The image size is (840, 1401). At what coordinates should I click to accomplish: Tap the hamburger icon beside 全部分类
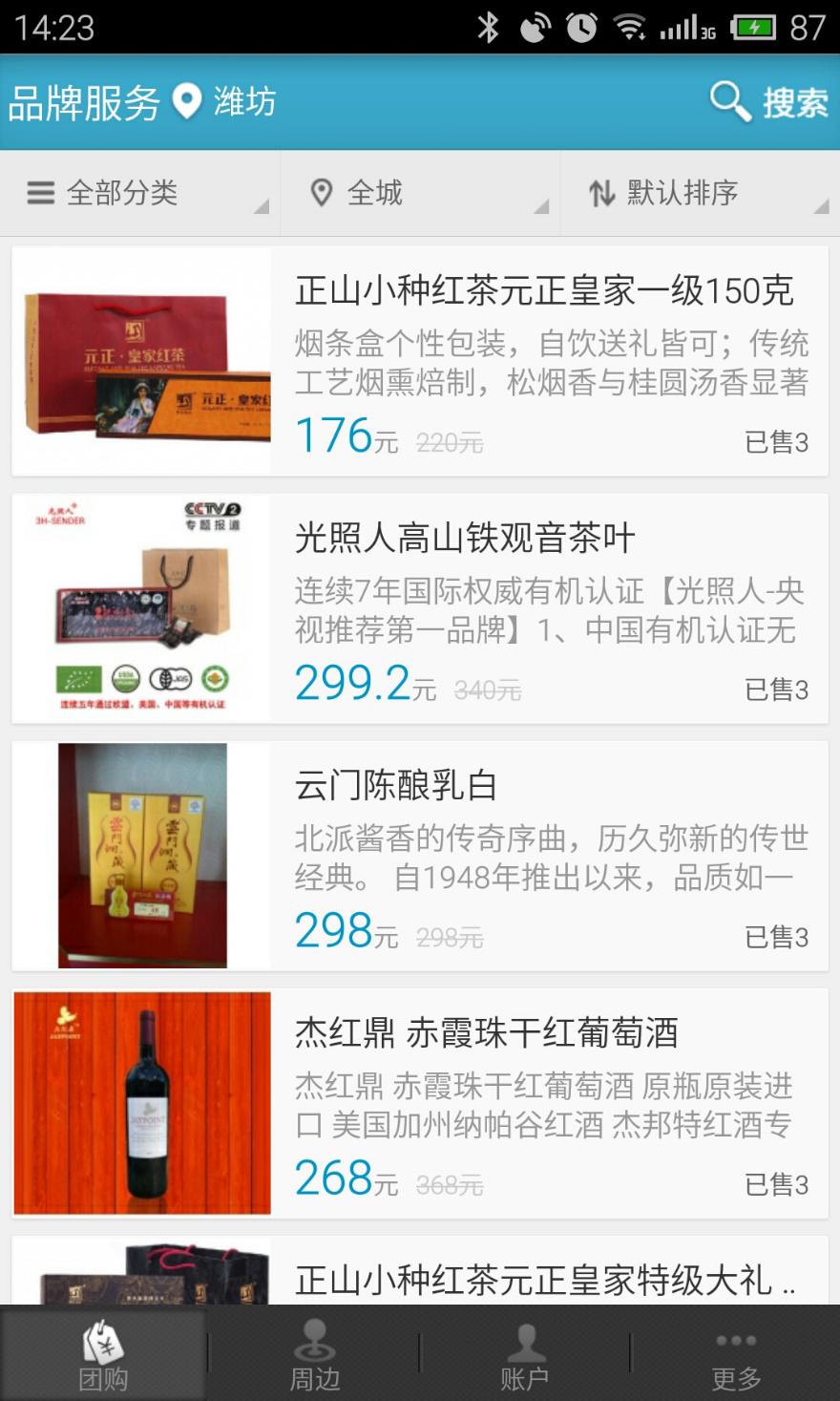[x=39, y=193]
